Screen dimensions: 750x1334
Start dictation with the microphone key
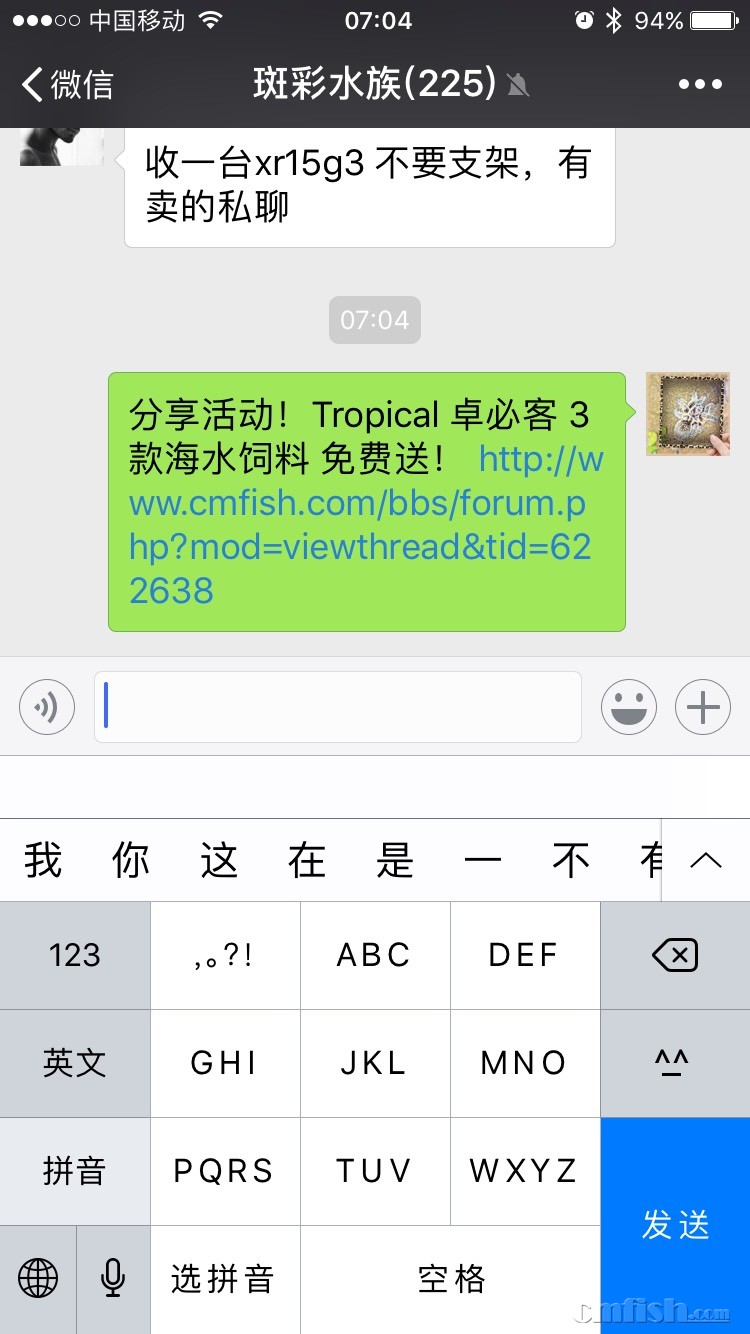pos(113,1278)
